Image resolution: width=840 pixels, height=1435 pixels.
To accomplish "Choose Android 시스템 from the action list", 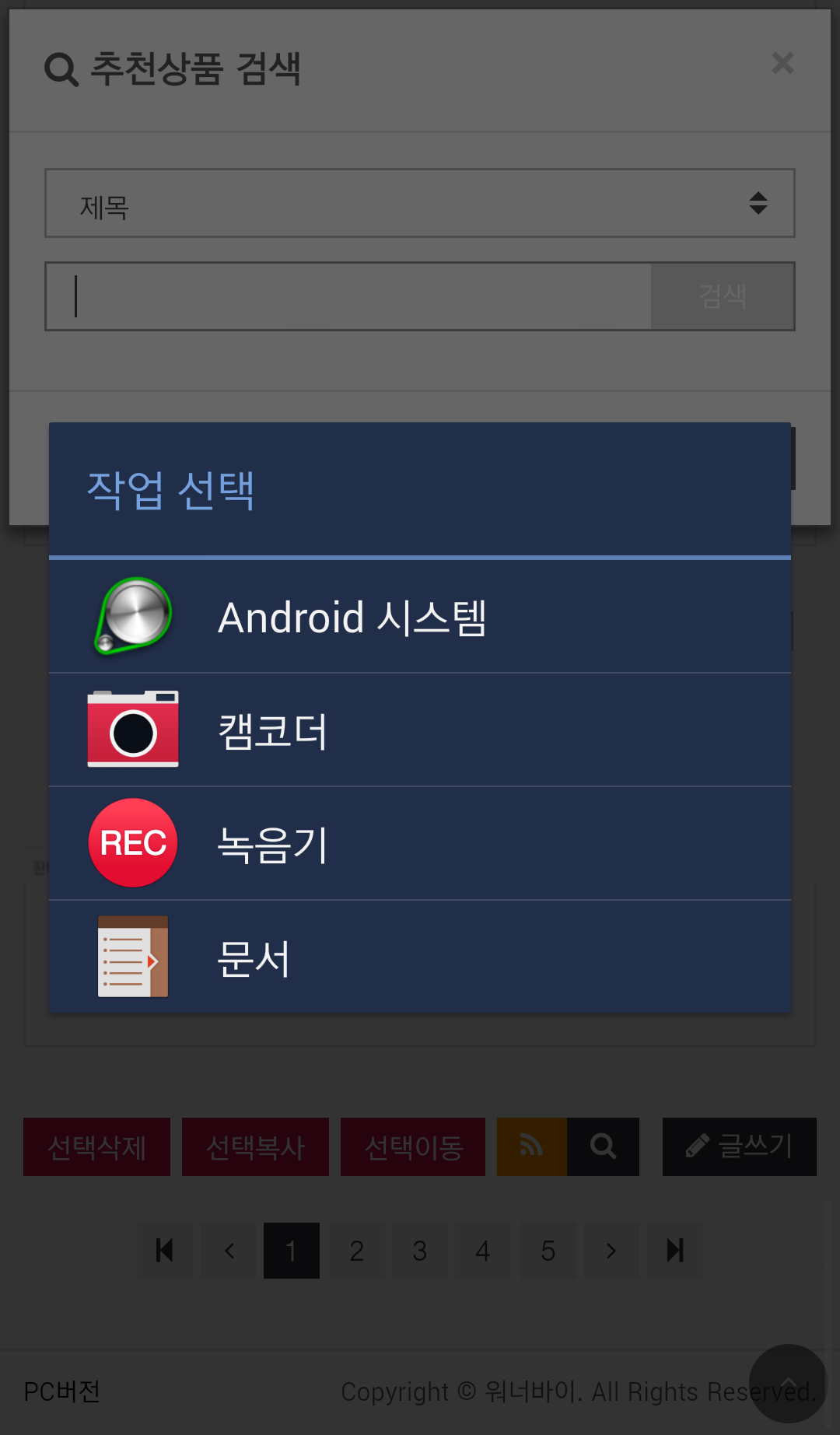I will (x=420, y=617).
